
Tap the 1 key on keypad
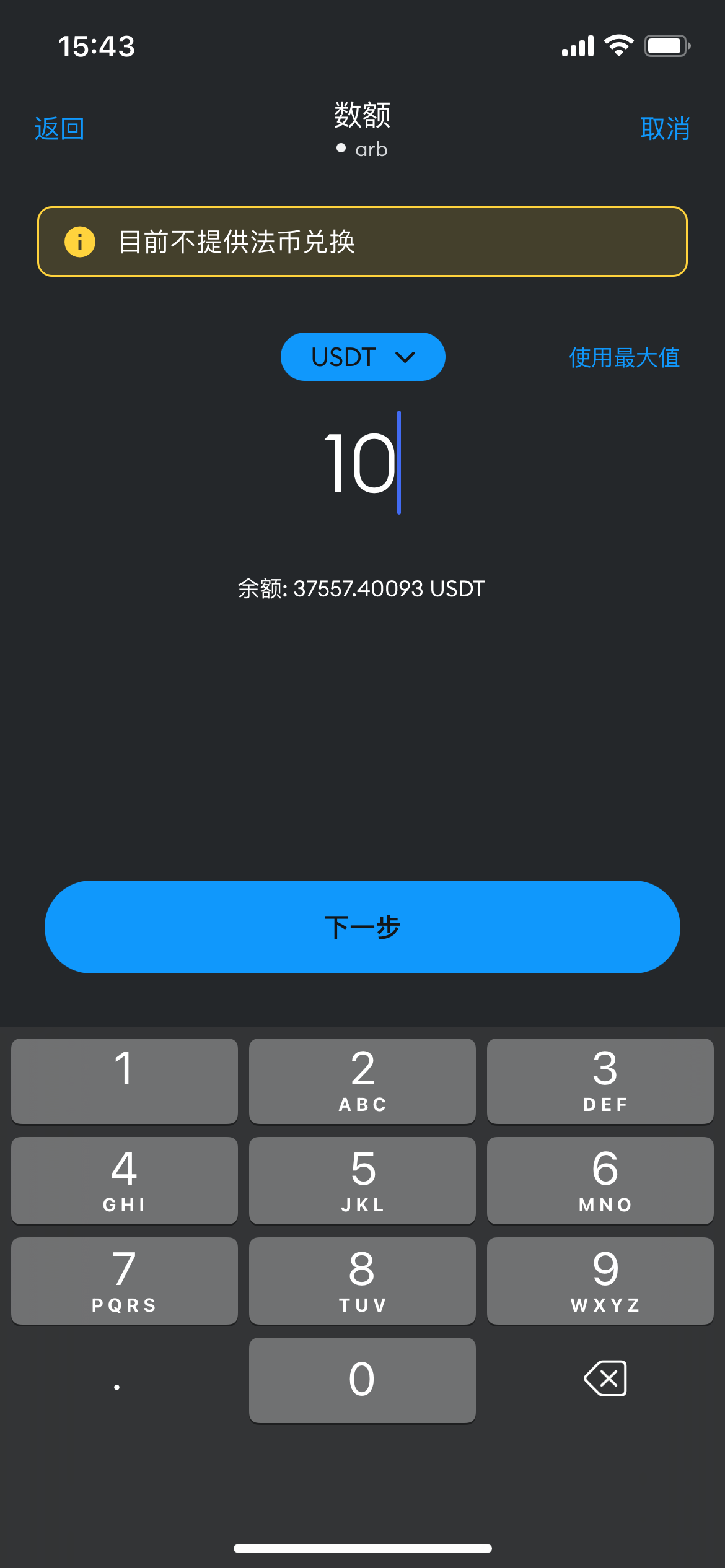coord(124,1081)
